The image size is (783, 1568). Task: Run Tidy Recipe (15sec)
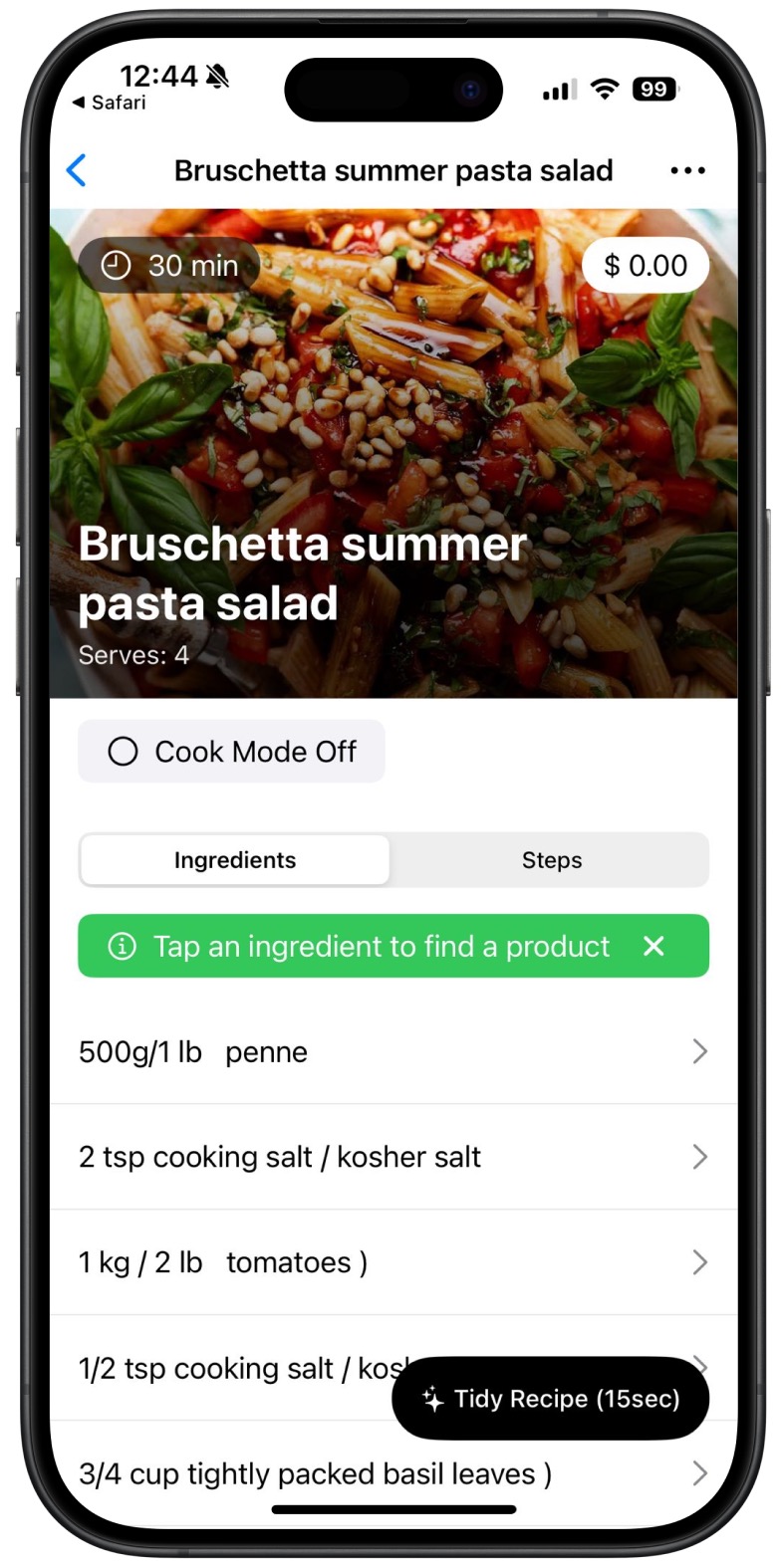click(x=551, y=1399)
